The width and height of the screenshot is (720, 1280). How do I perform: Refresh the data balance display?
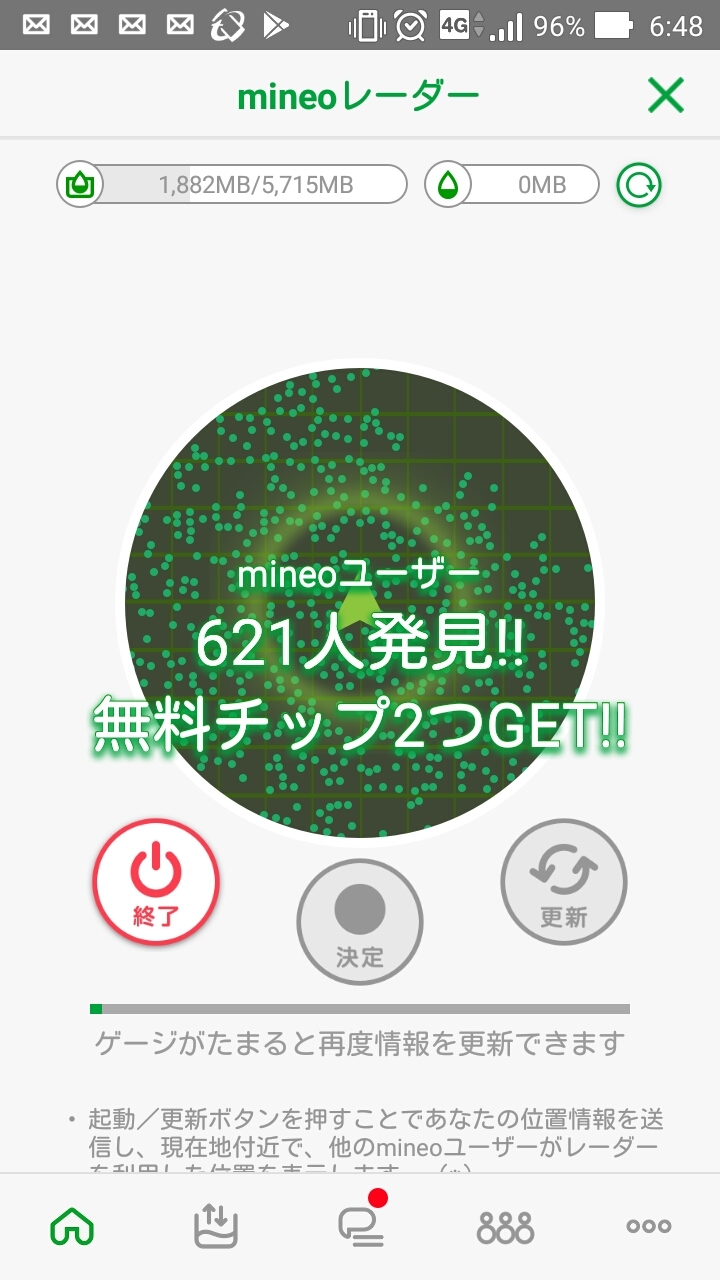coord(639,185)
